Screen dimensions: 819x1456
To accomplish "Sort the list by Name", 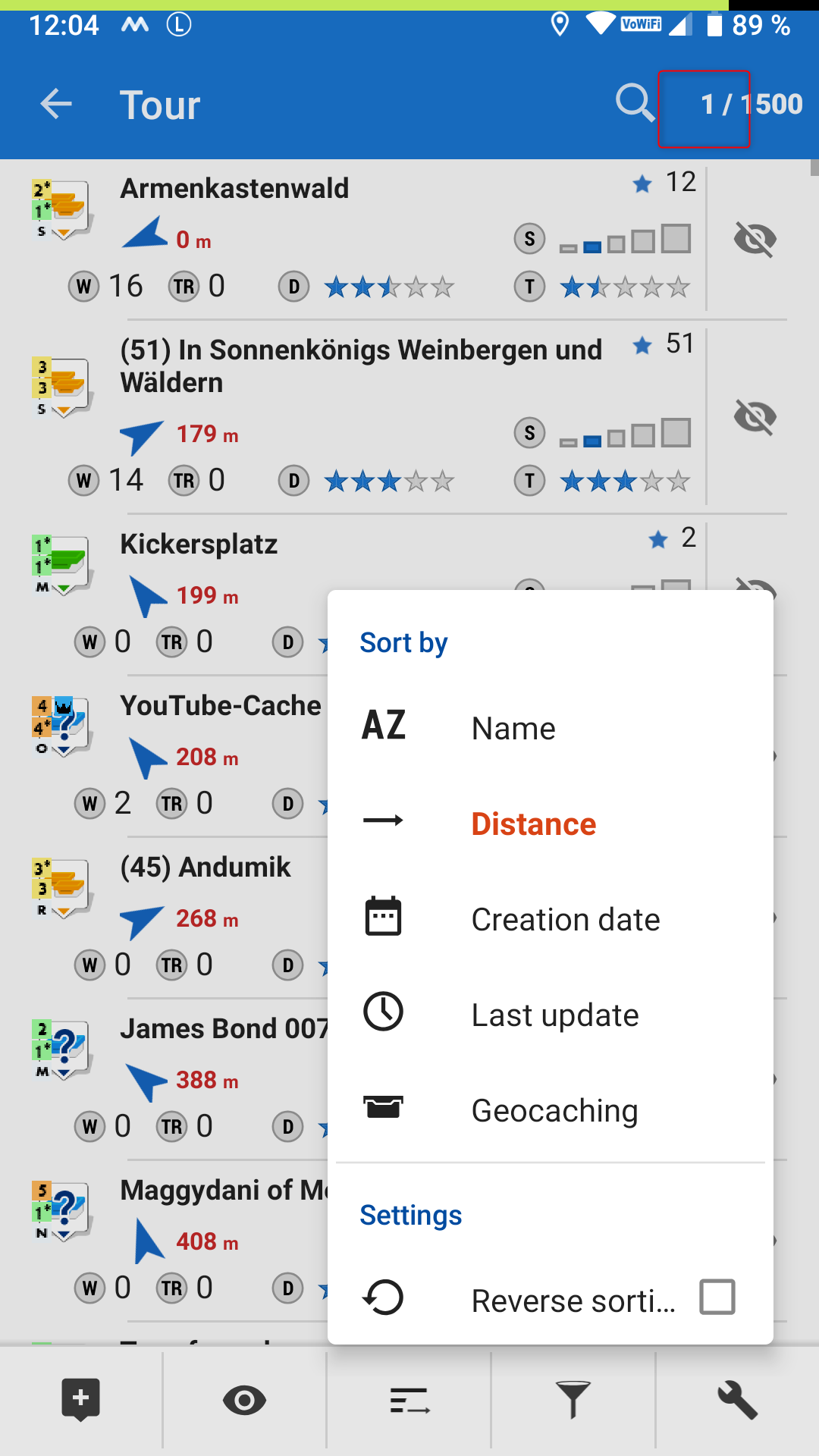I will click(513, 728).
